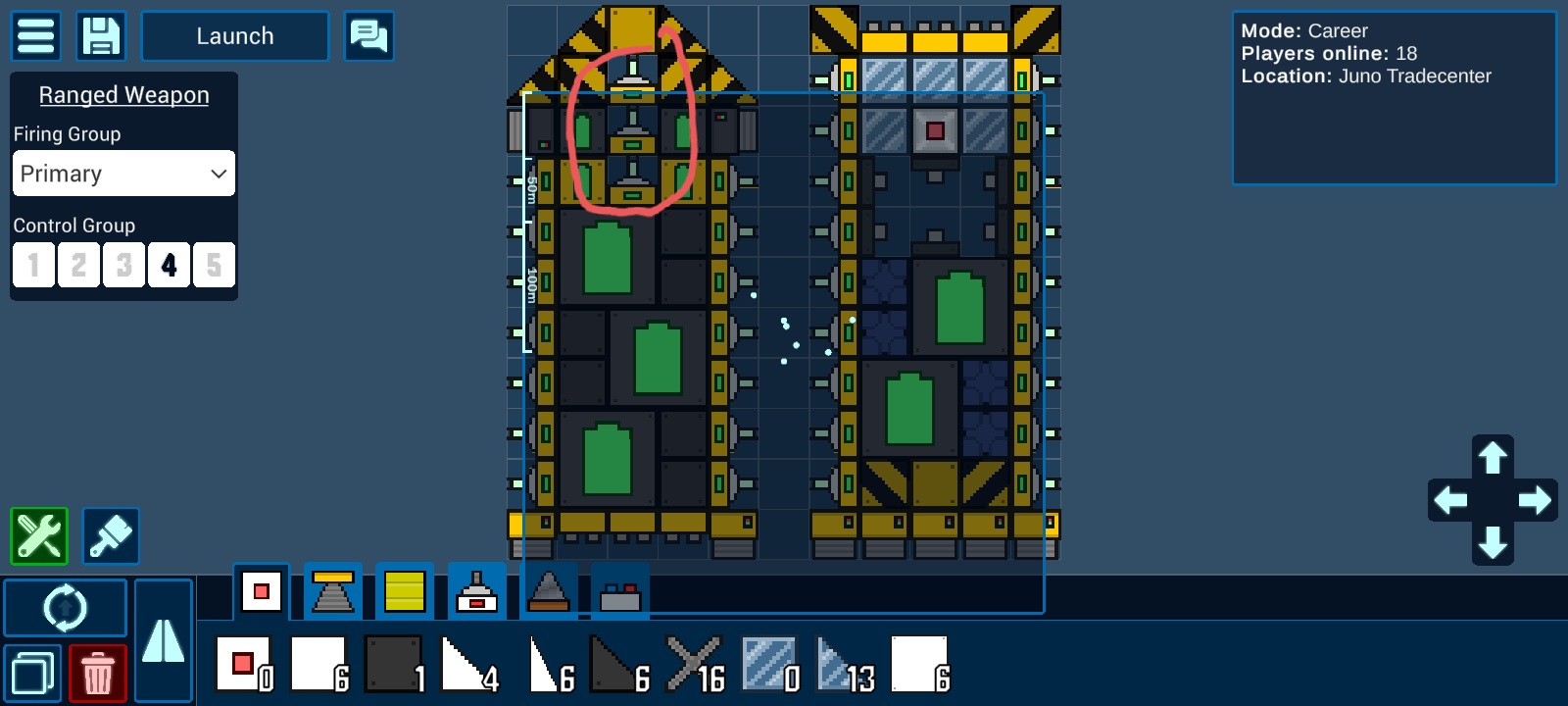Delete the selection with the trash can
Image resolution: width=1568 pixels, height=706 pixels.
98,674
